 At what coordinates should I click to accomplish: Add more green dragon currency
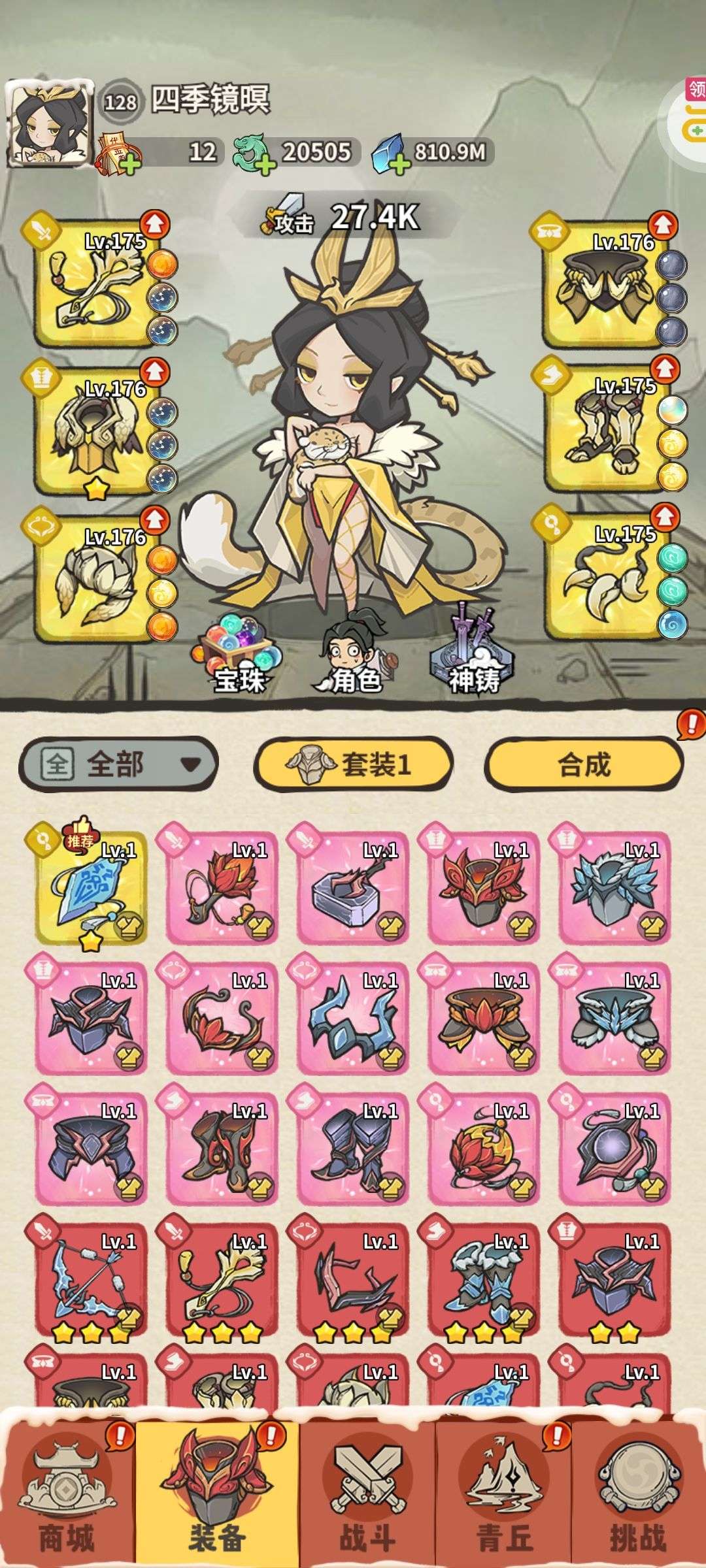(264, 163)
